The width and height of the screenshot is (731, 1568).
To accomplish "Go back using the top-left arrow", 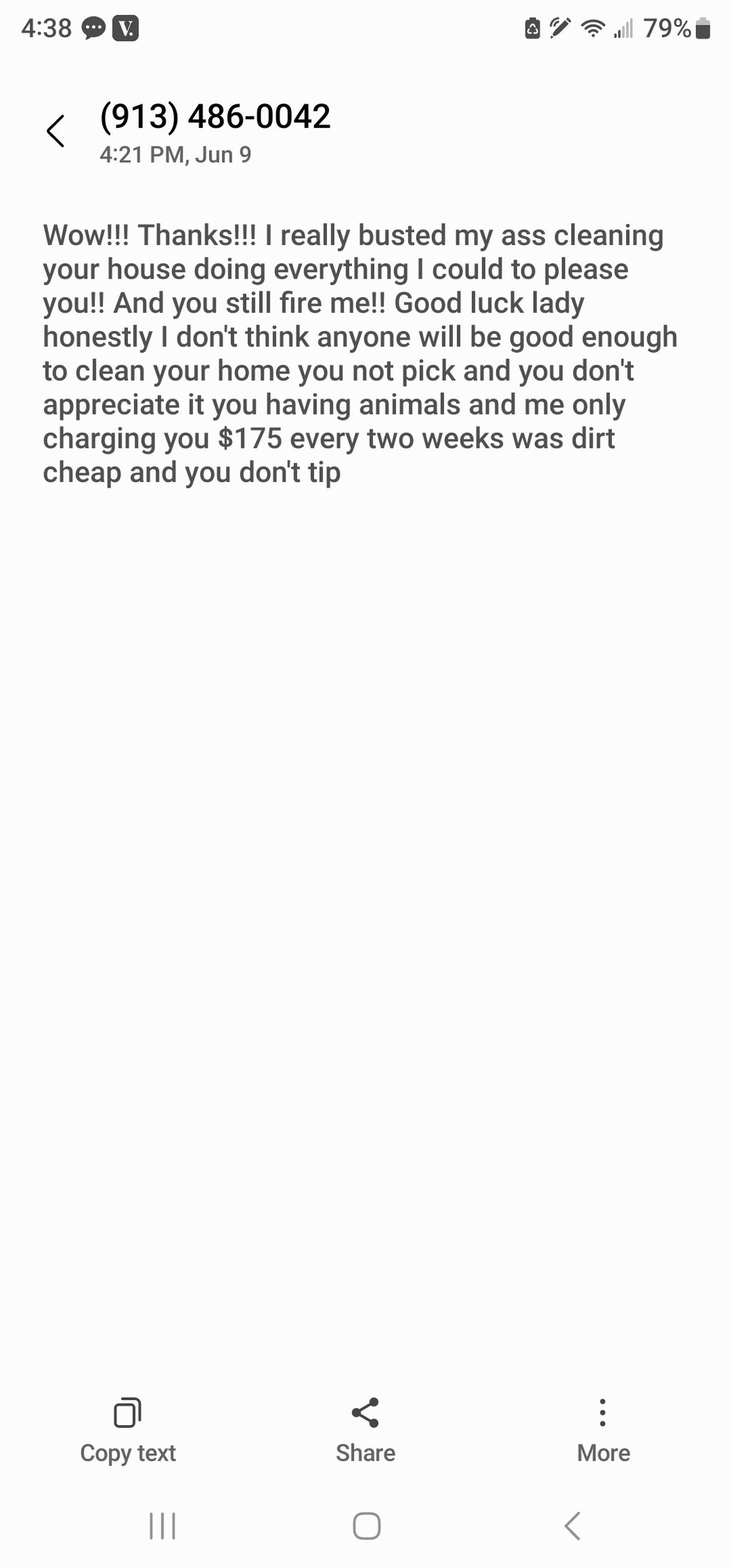I will [x=56, y=131].
